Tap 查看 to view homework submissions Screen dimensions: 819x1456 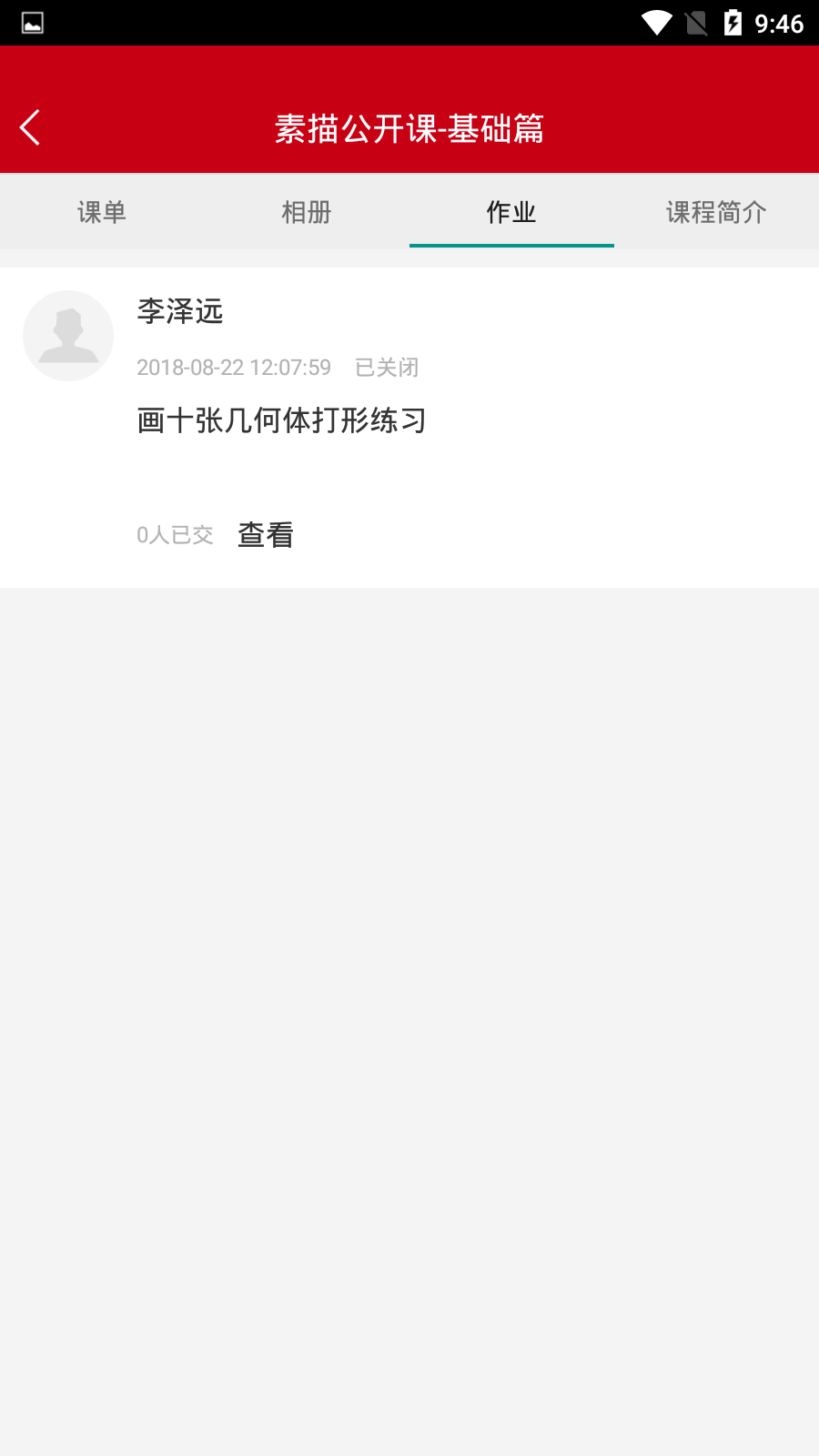coord(266,535)
